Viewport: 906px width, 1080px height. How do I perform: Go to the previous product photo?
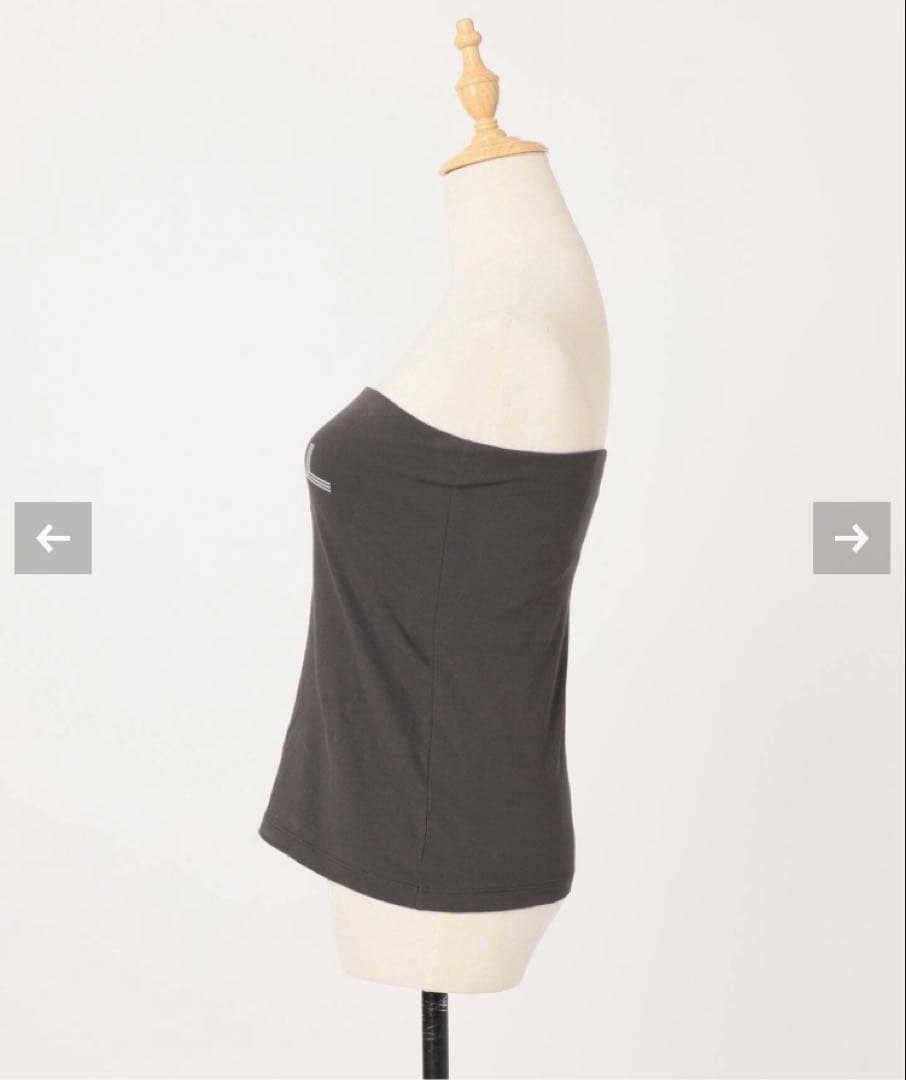(x=53, y=538)
